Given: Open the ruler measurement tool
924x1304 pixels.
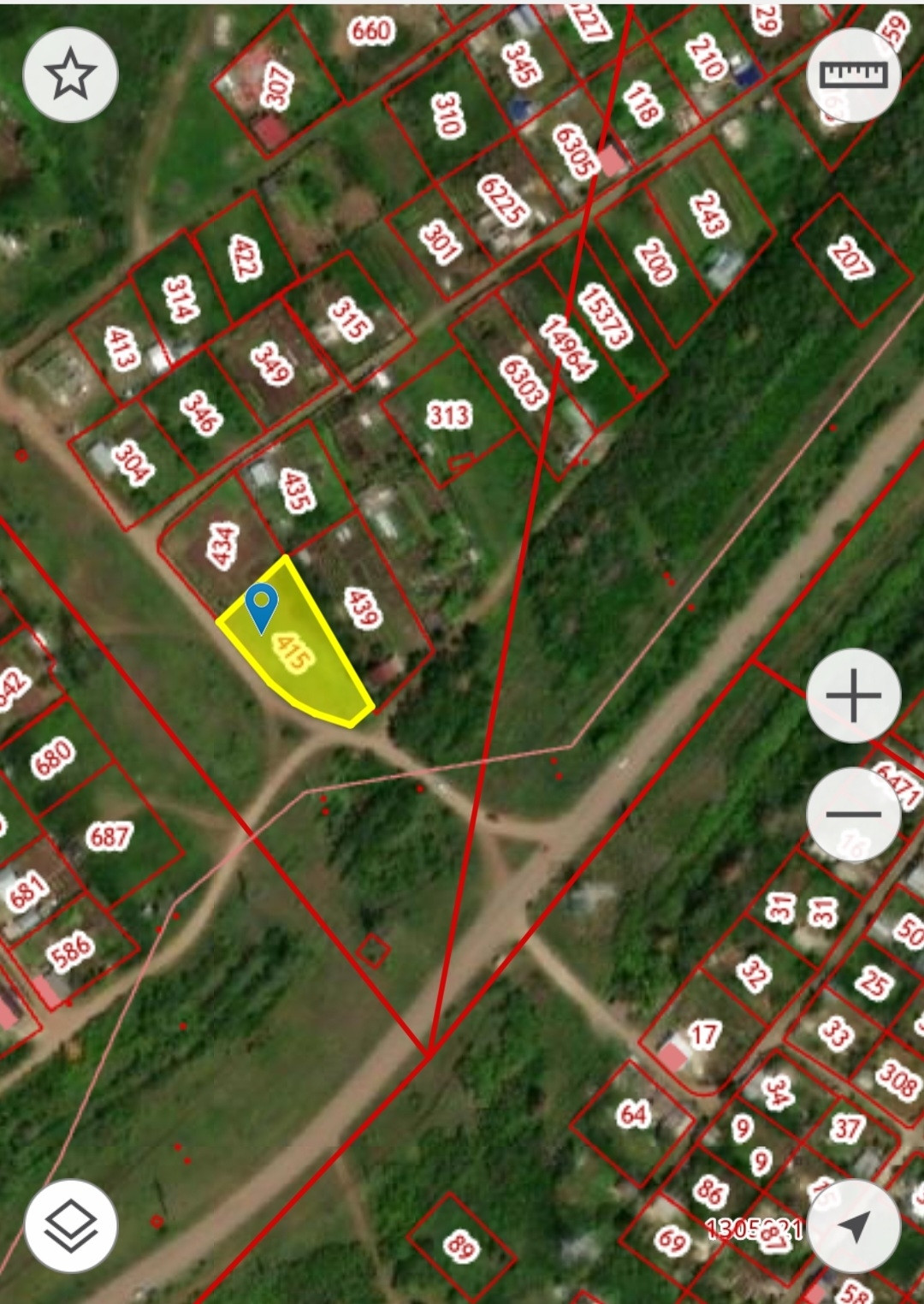Looking at the screenshot, I should point(853,75).
